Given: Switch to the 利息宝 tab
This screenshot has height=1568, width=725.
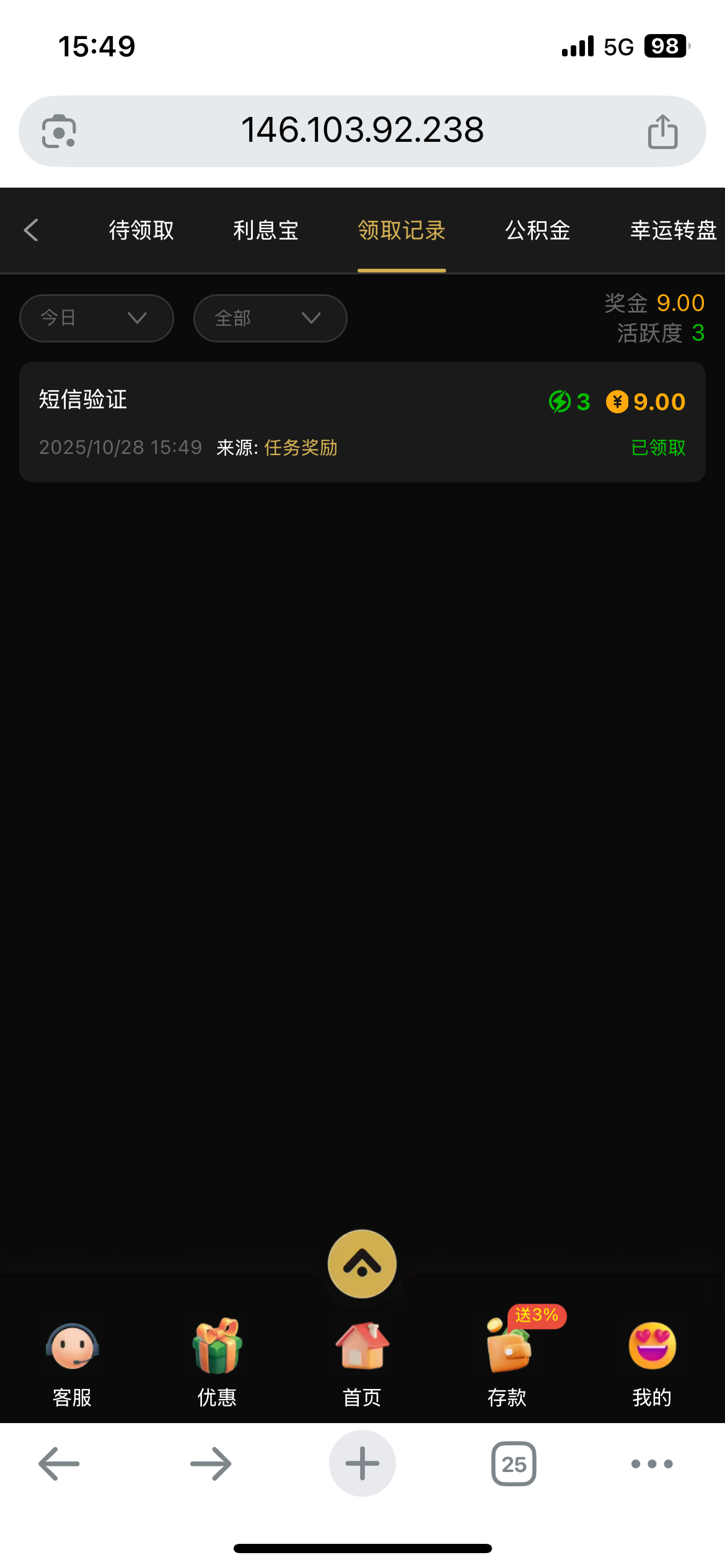Looking at the screenshot, I should pos(265,230).
